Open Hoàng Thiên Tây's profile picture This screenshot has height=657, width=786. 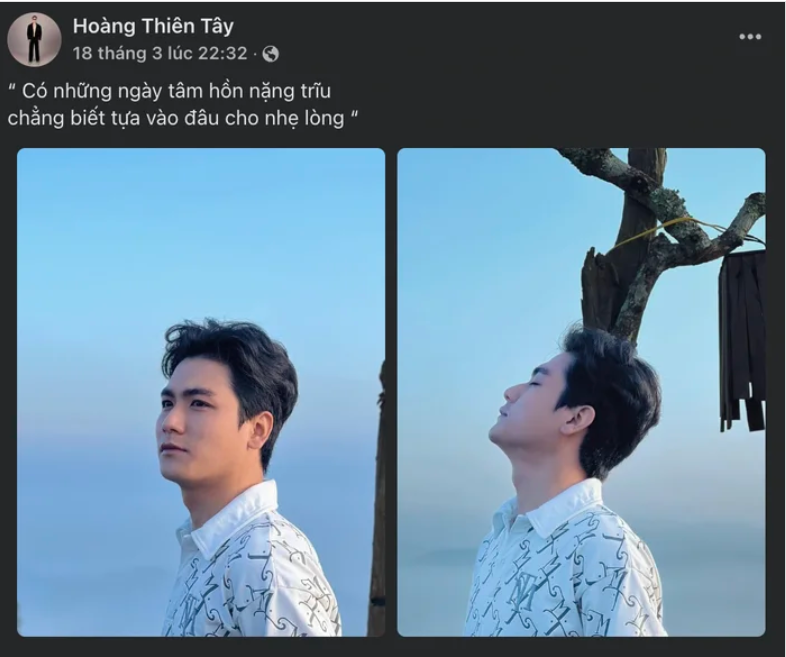[34, 40]
